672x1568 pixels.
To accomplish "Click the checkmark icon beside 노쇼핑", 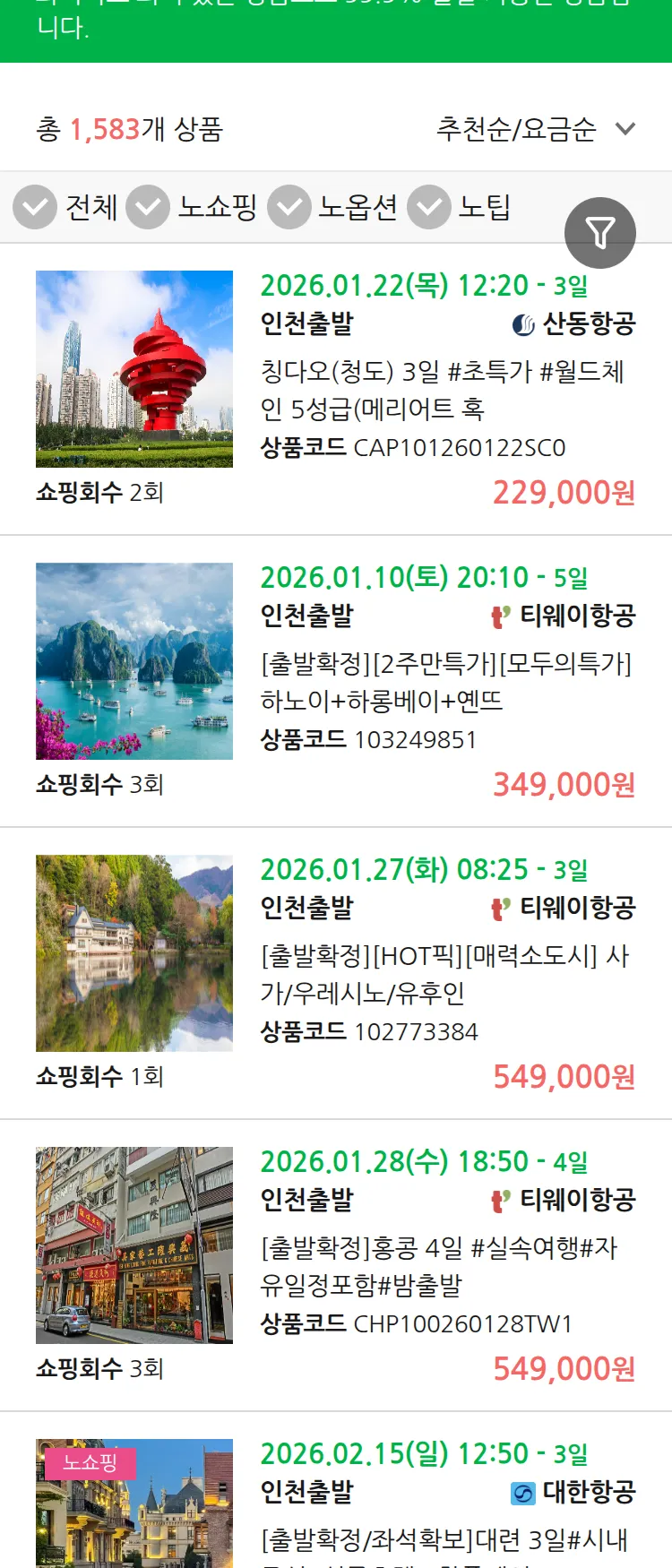I will pyautogui.click(x=149, y=206).
